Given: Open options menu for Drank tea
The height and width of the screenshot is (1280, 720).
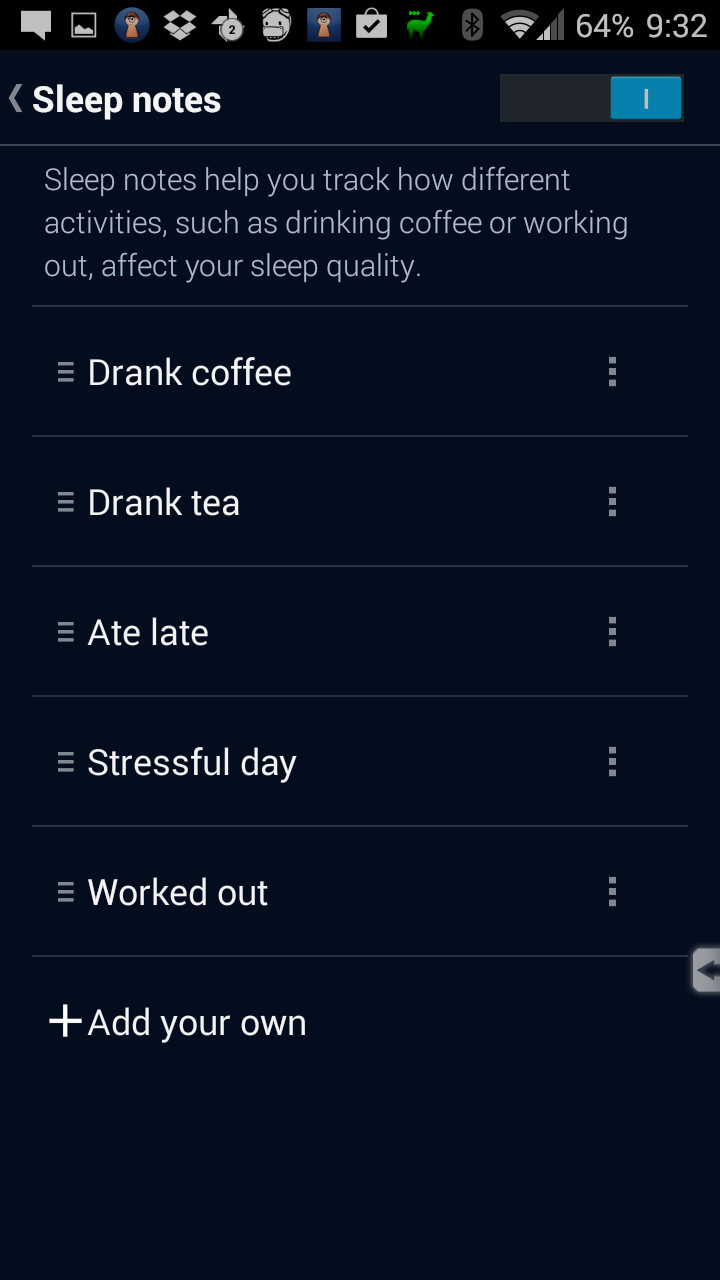Looking at the screenshot, I should point(612,502).
